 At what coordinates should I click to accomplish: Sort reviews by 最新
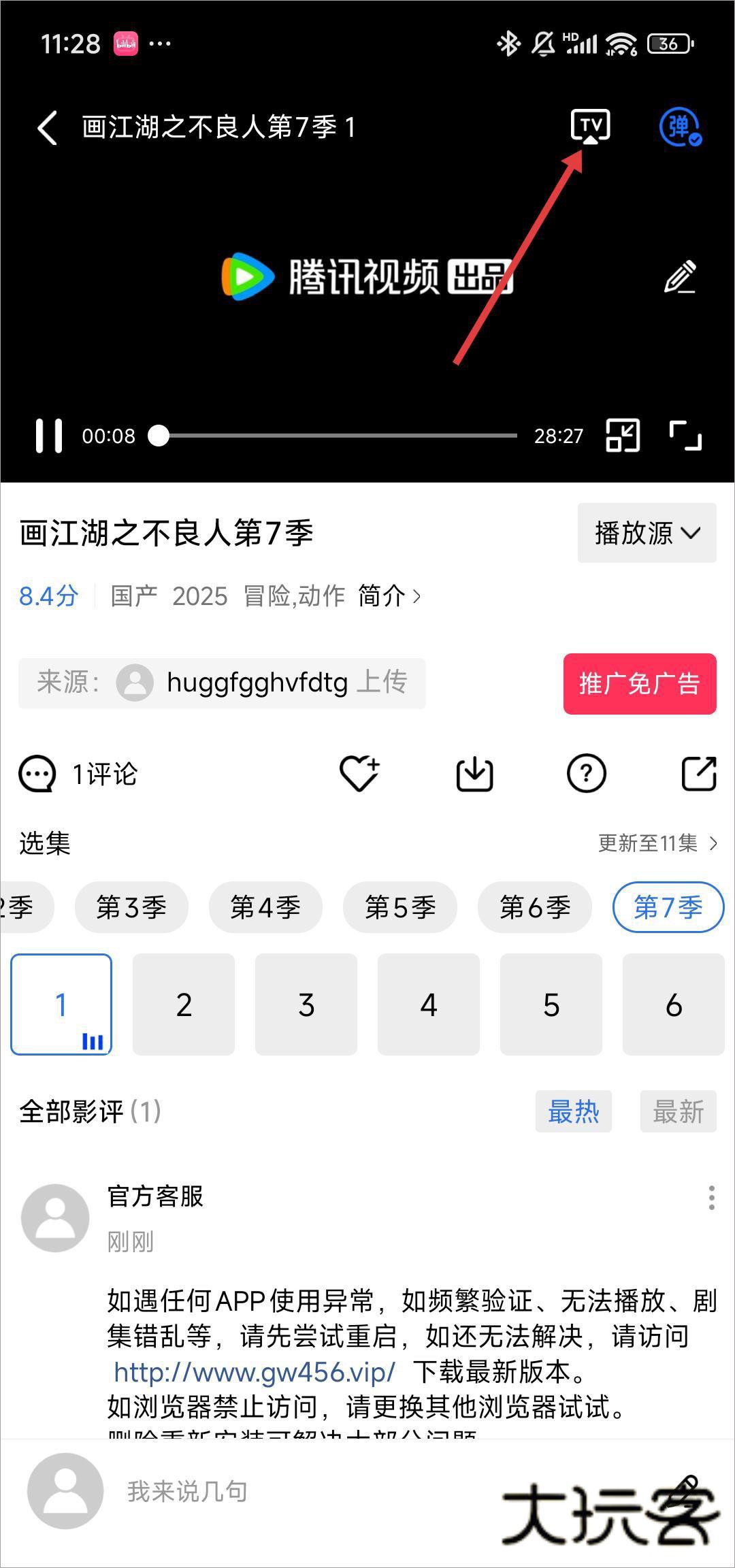tap(678, 1111)
